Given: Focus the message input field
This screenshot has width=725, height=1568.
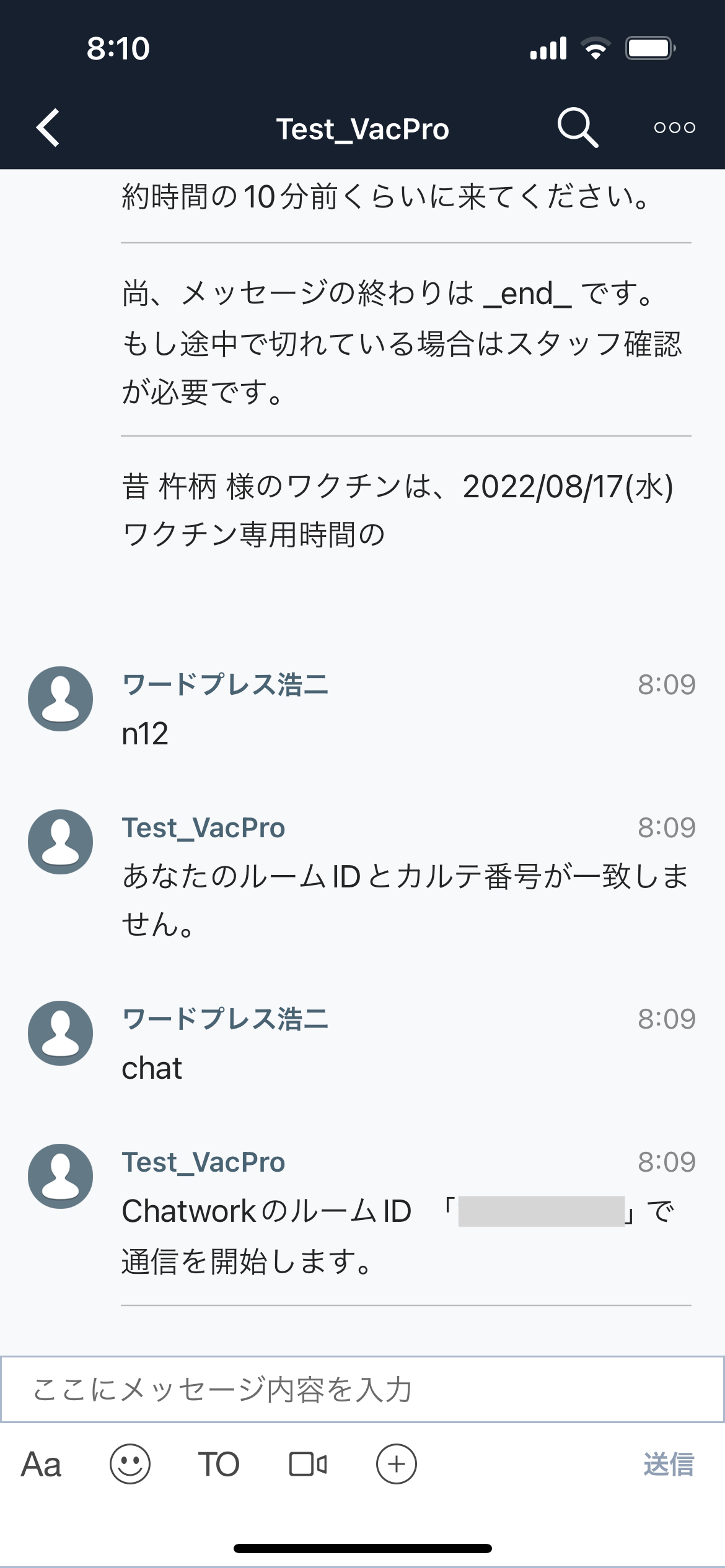Looking at the screenshot, I should pos(362,1389).
